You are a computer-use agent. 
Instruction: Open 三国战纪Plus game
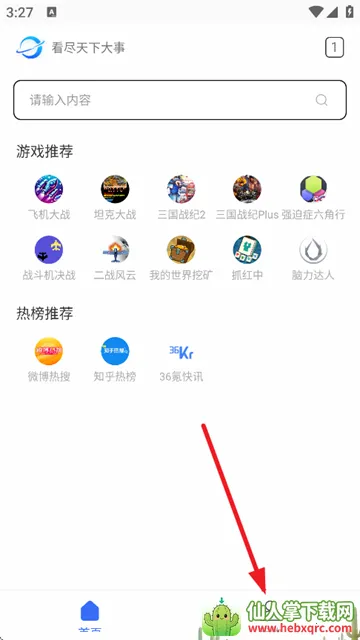click(x=247, y=197)
